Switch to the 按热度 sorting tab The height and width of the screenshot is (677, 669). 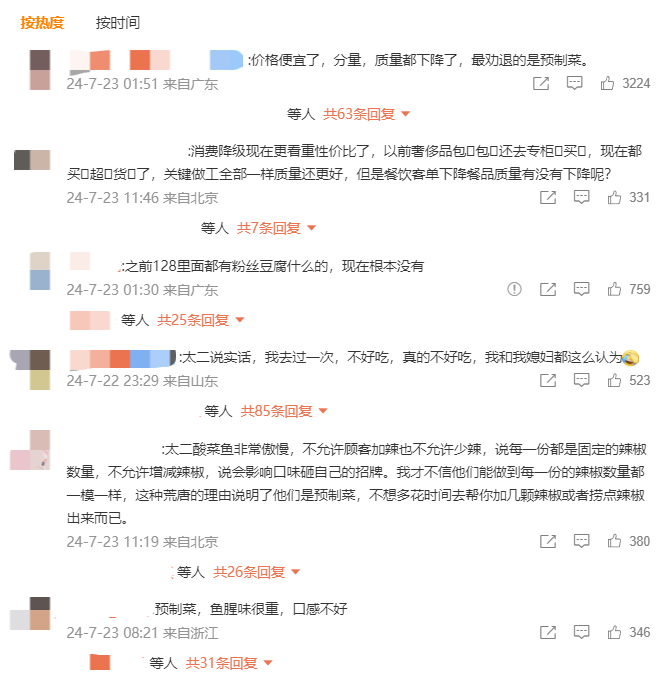coord(42,22)
